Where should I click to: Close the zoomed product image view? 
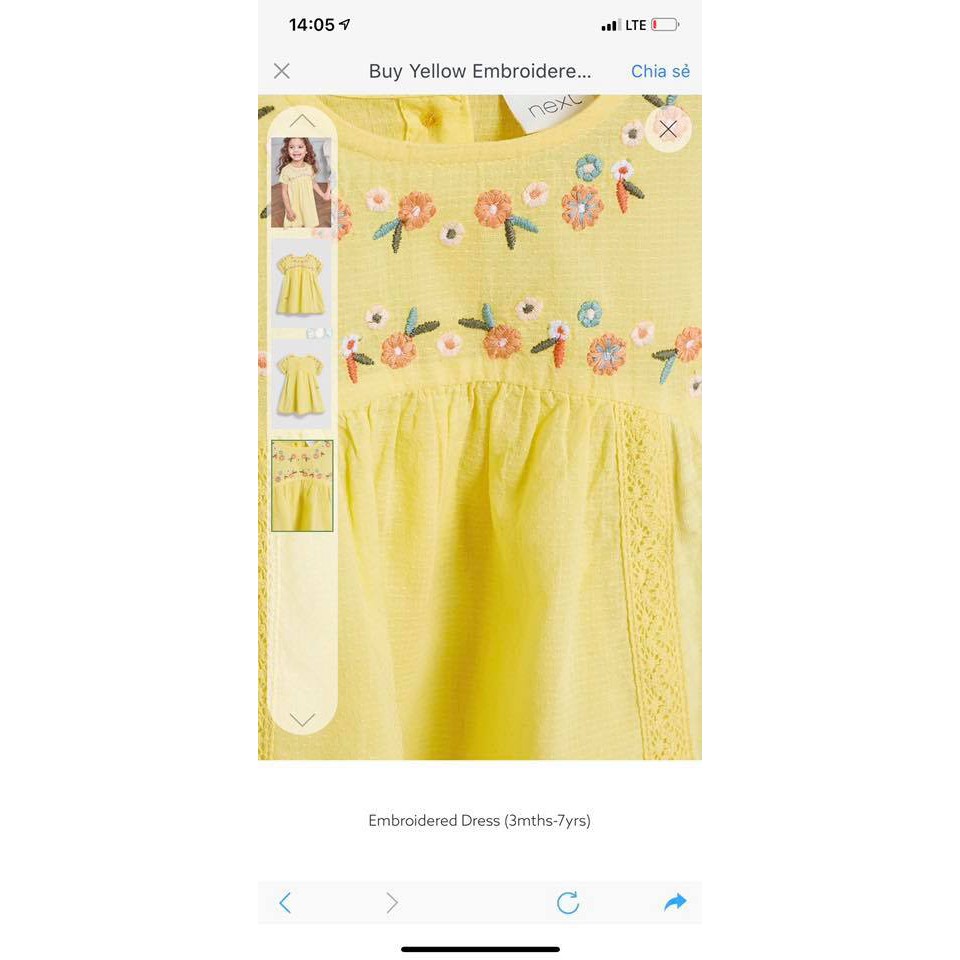[x=668, y=128]
